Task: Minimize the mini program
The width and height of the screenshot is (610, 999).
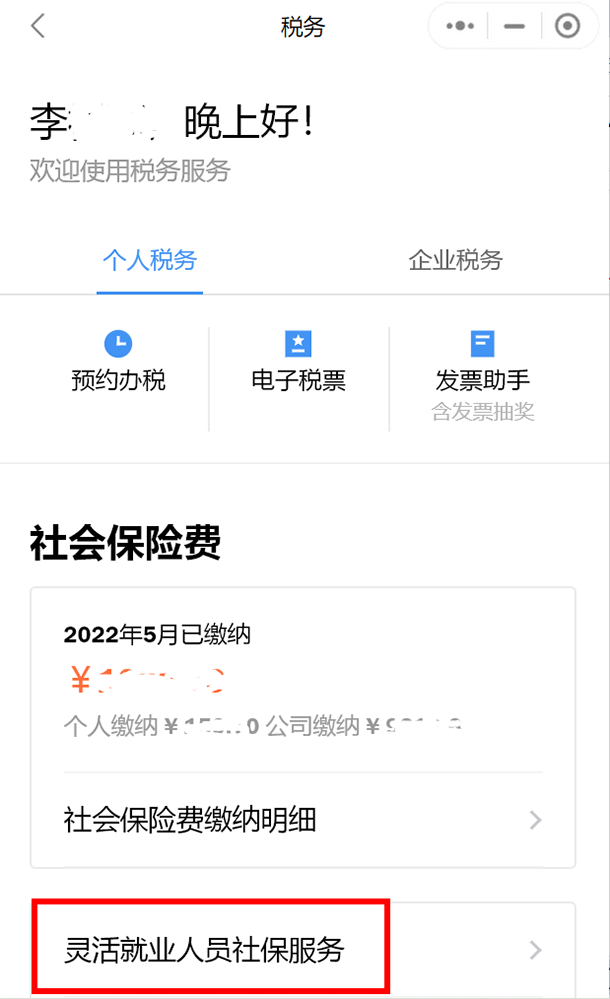Action: click(x=514, y=27)
